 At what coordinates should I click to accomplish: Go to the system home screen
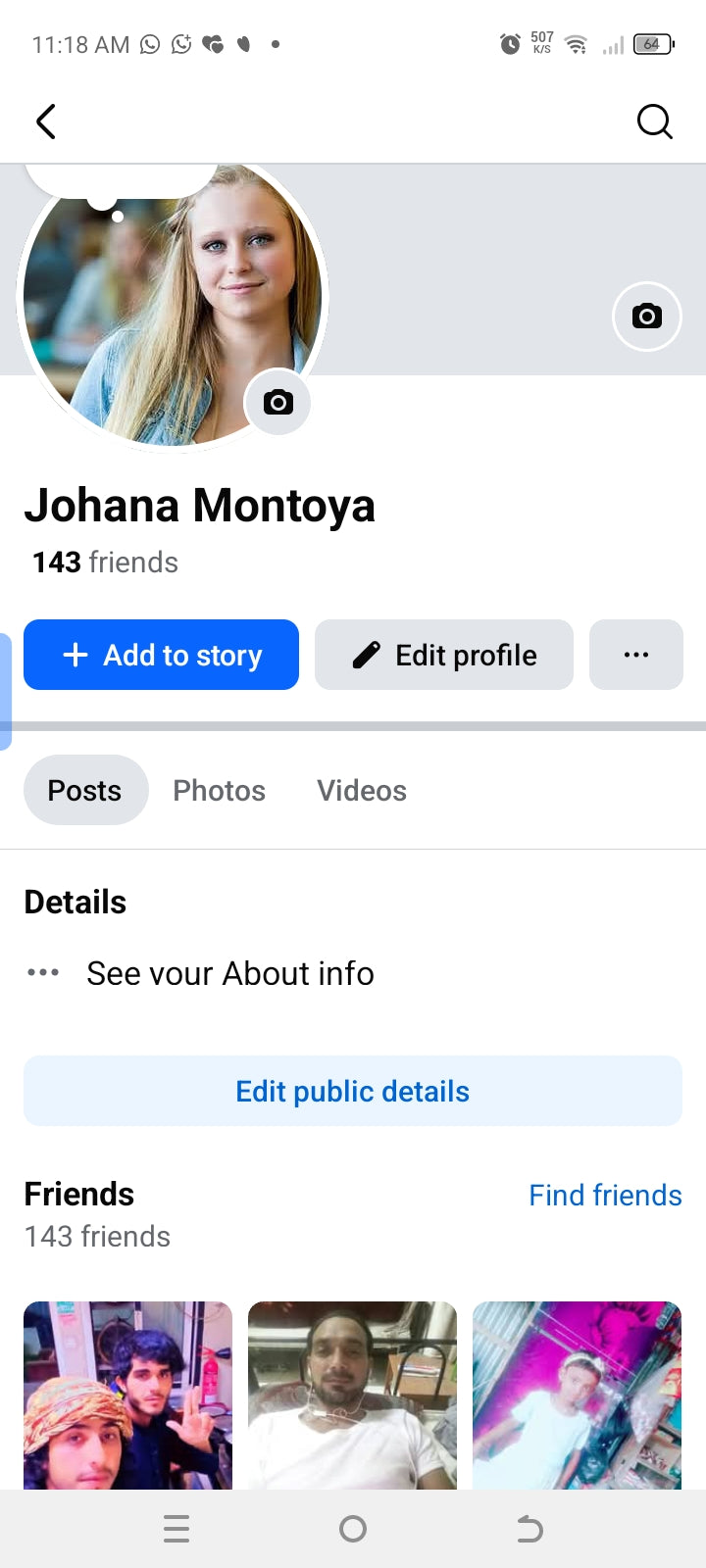[x=353, y=1529]
